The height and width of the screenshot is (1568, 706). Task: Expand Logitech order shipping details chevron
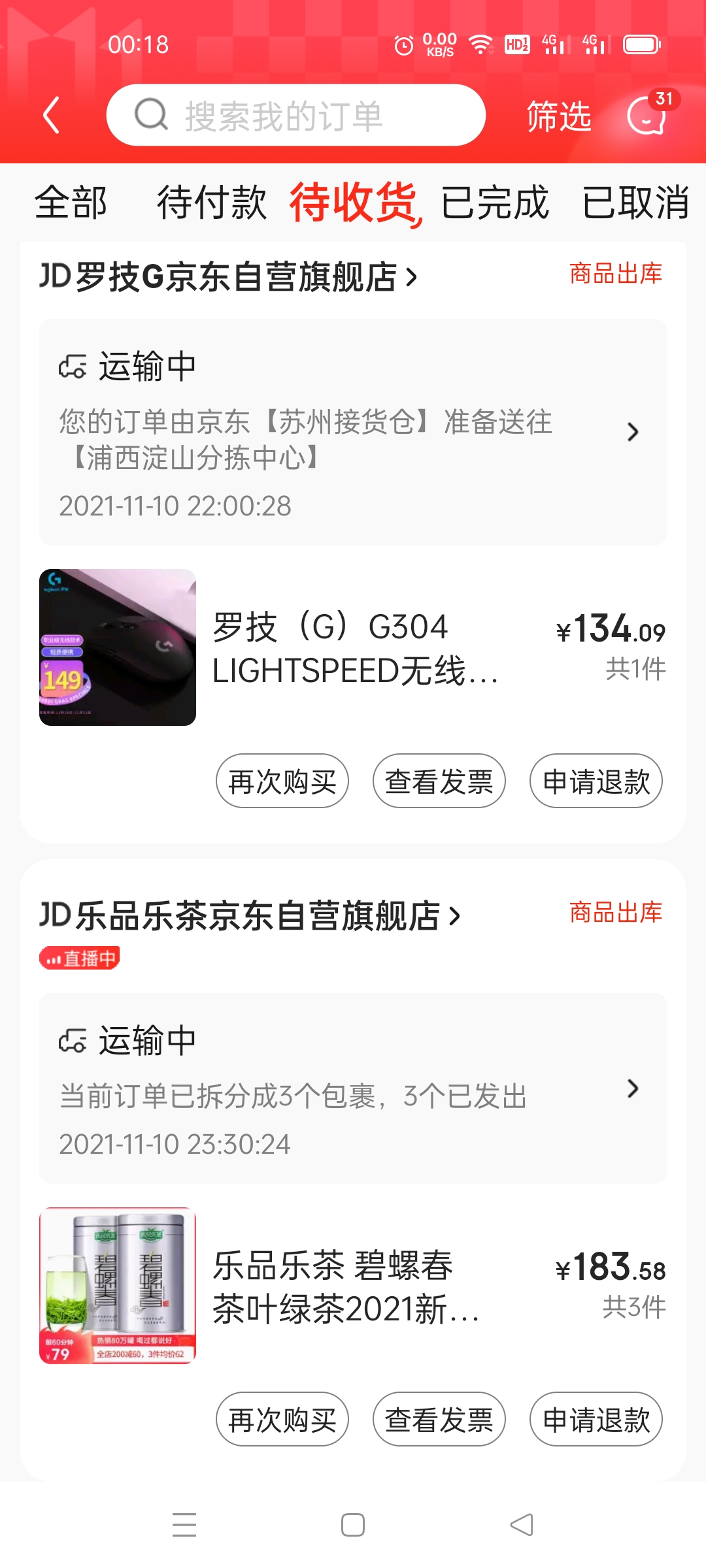click(x=632, y=432)
